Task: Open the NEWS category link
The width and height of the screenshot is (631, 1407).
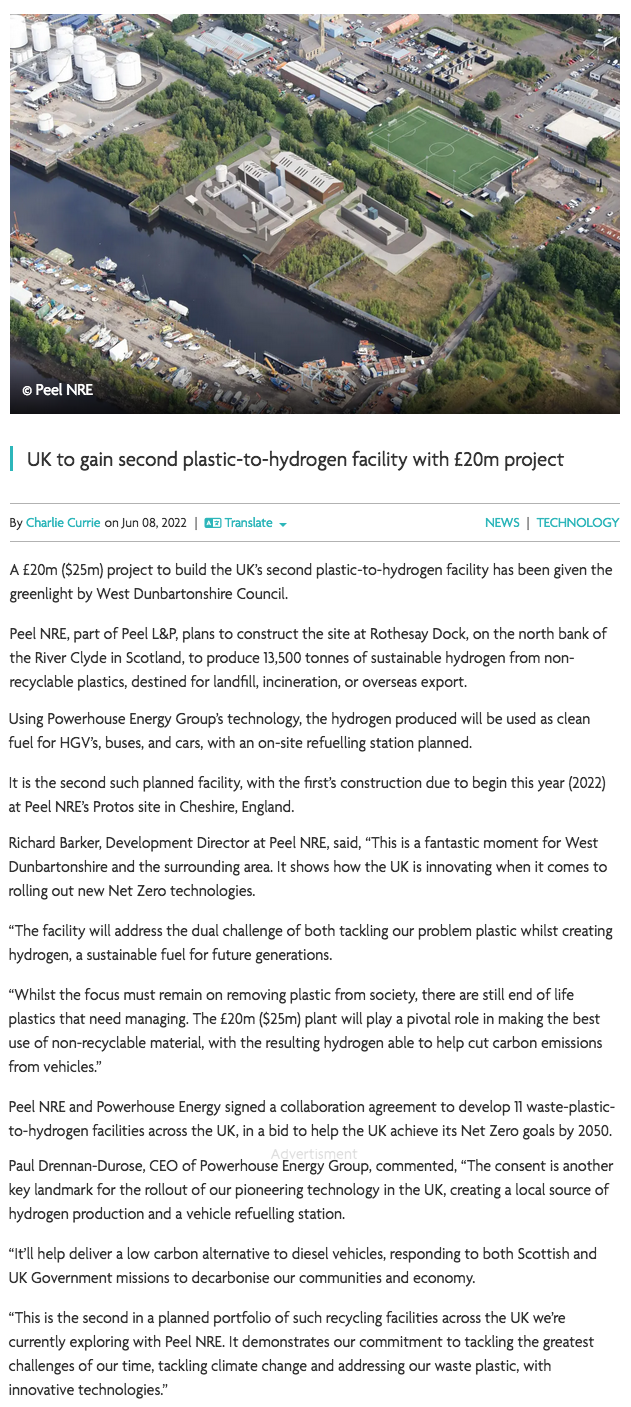Action: [502, 523]
